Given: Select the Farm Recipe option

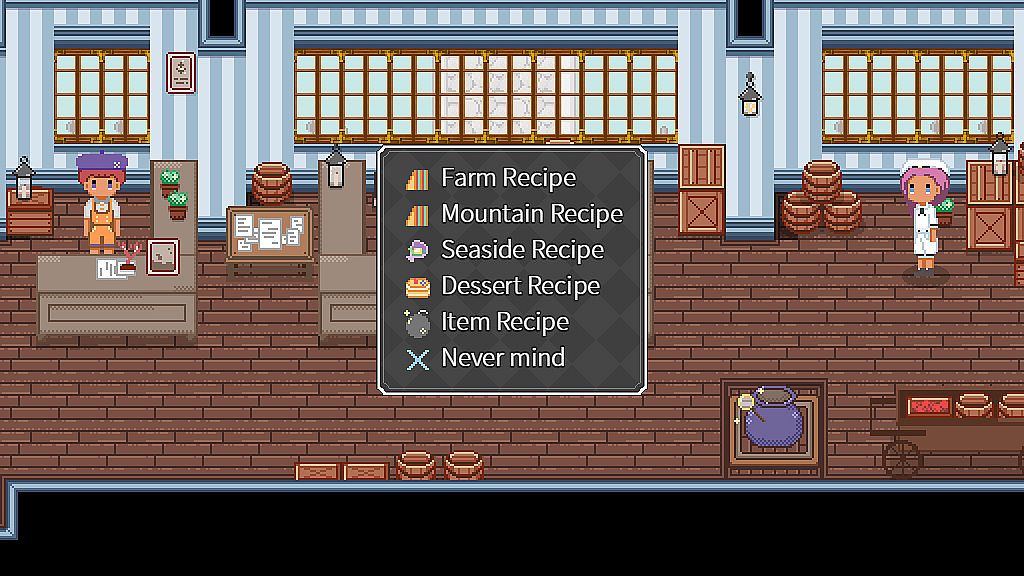Looking at the screenshot, I should tap(508, 178).
